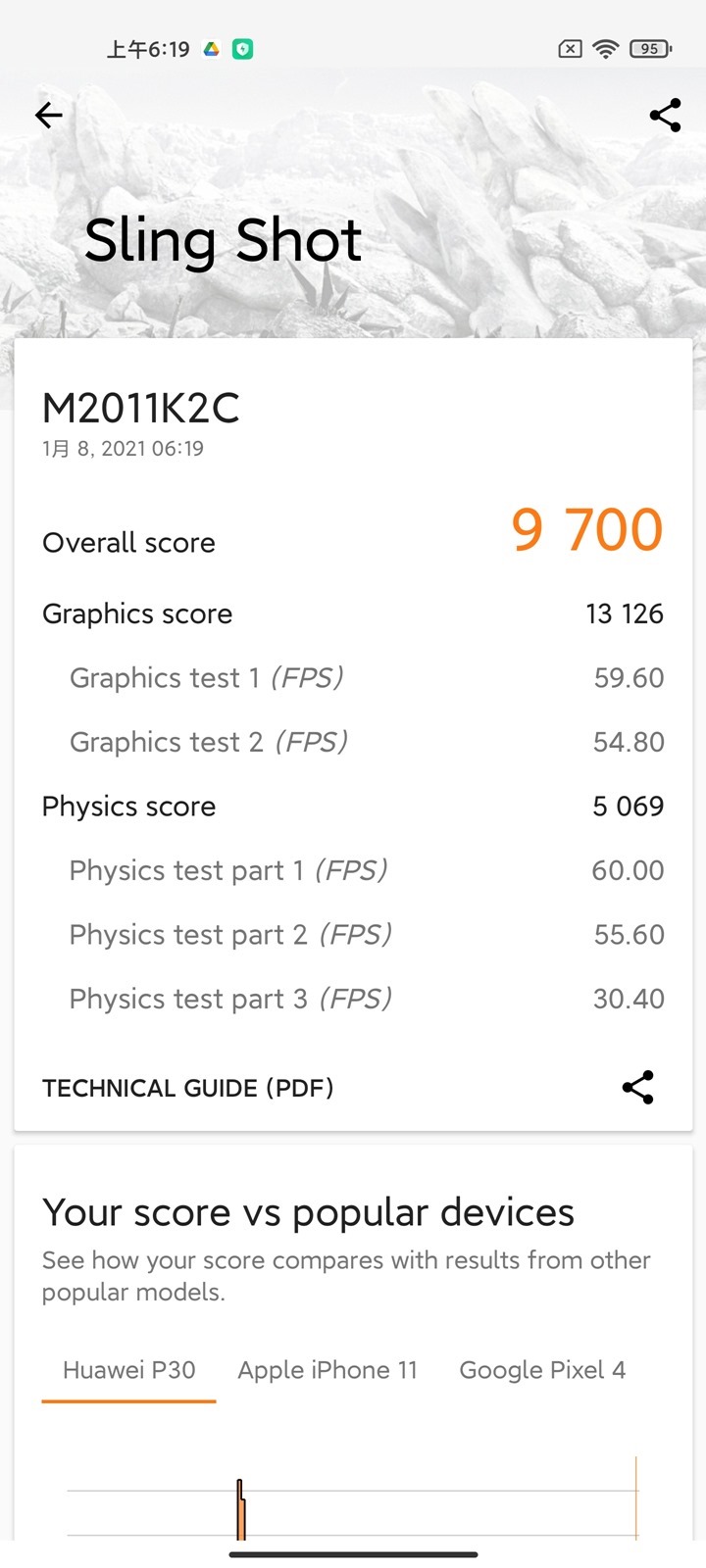Switch to the Apple iPhone 11 tab

[x=328, y=1370]
